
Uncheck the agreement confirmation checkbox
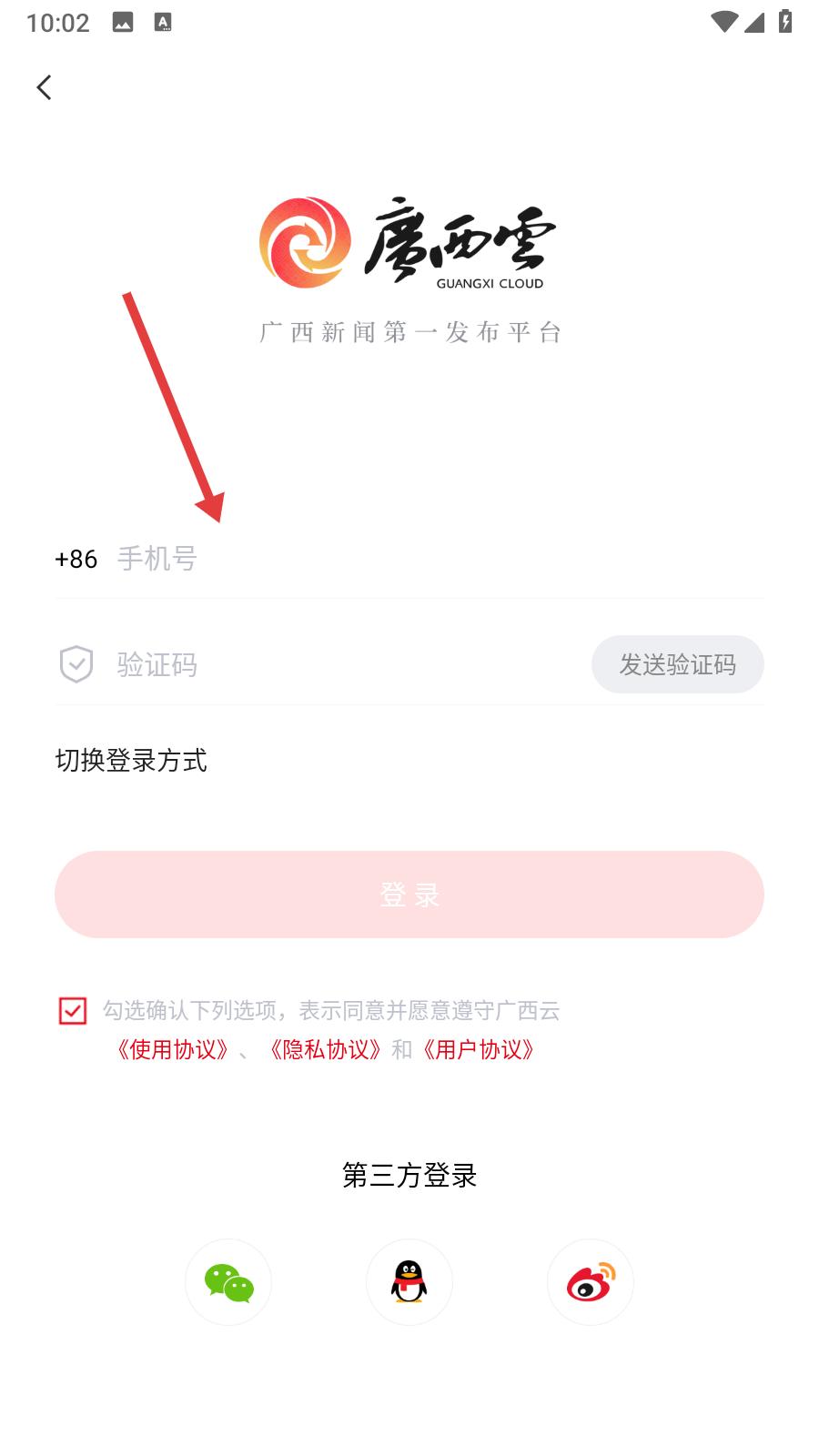[73, 1010]
